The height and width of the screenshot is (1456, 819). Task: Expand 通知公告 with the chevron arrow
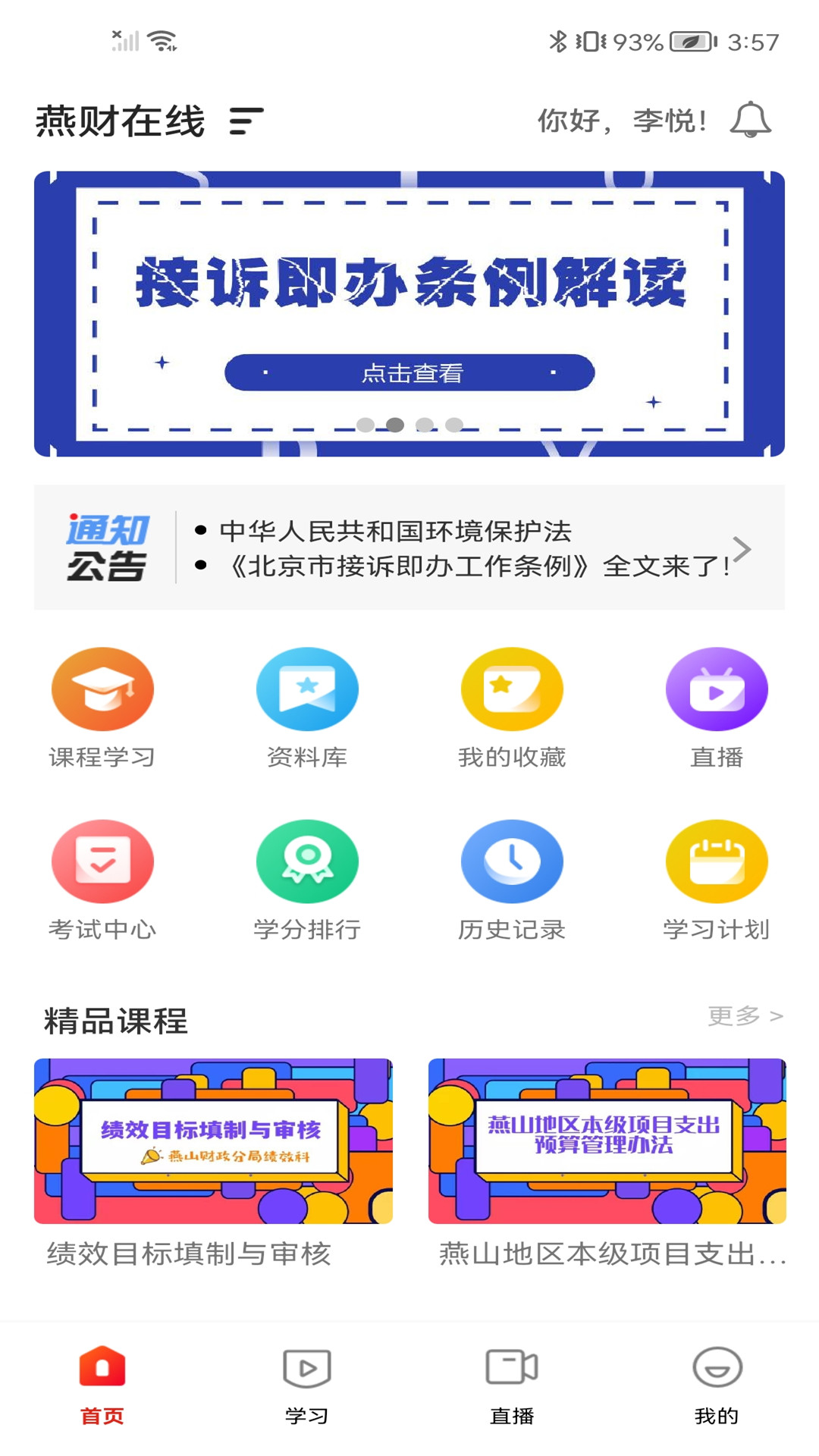click(742, 548)
